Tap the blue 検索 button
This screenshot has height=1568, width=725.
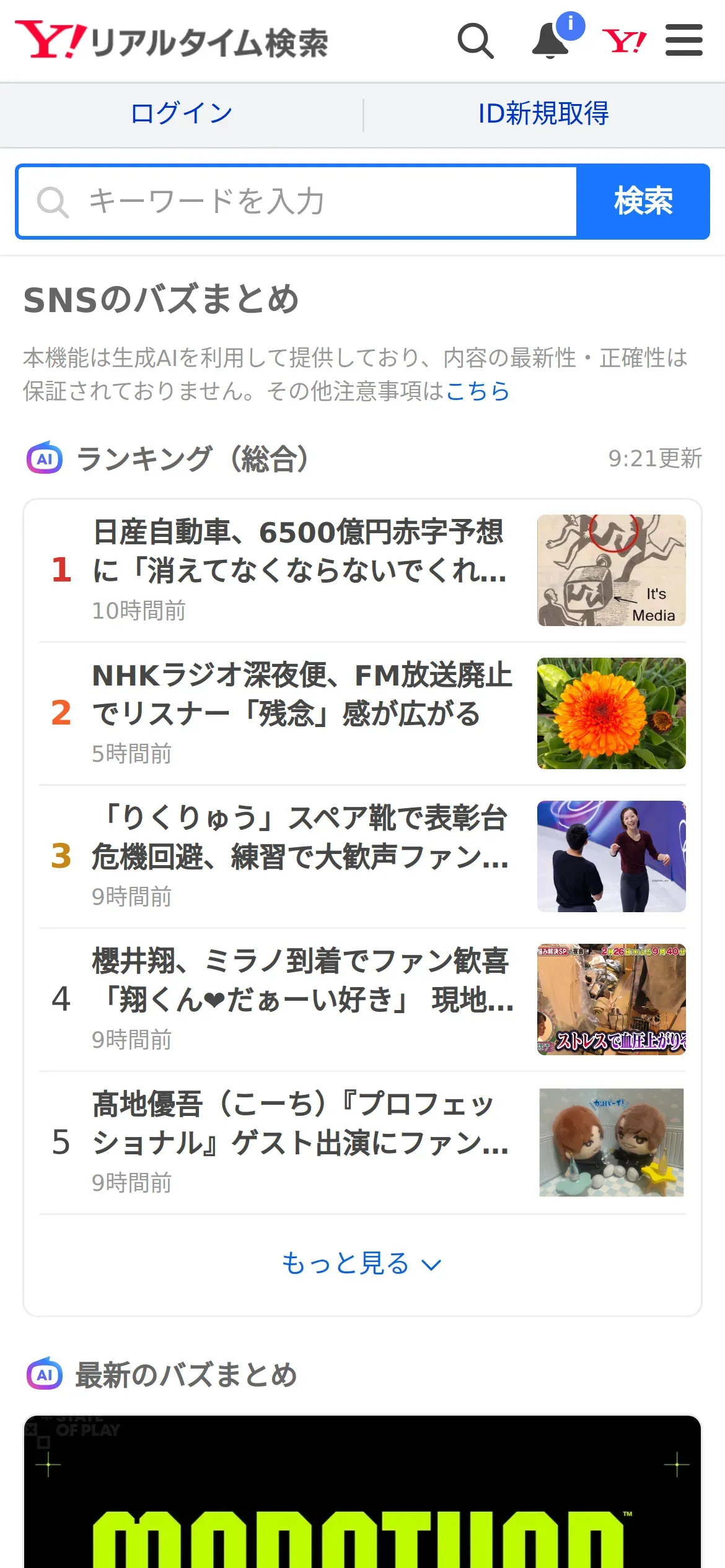coord(643,202)
